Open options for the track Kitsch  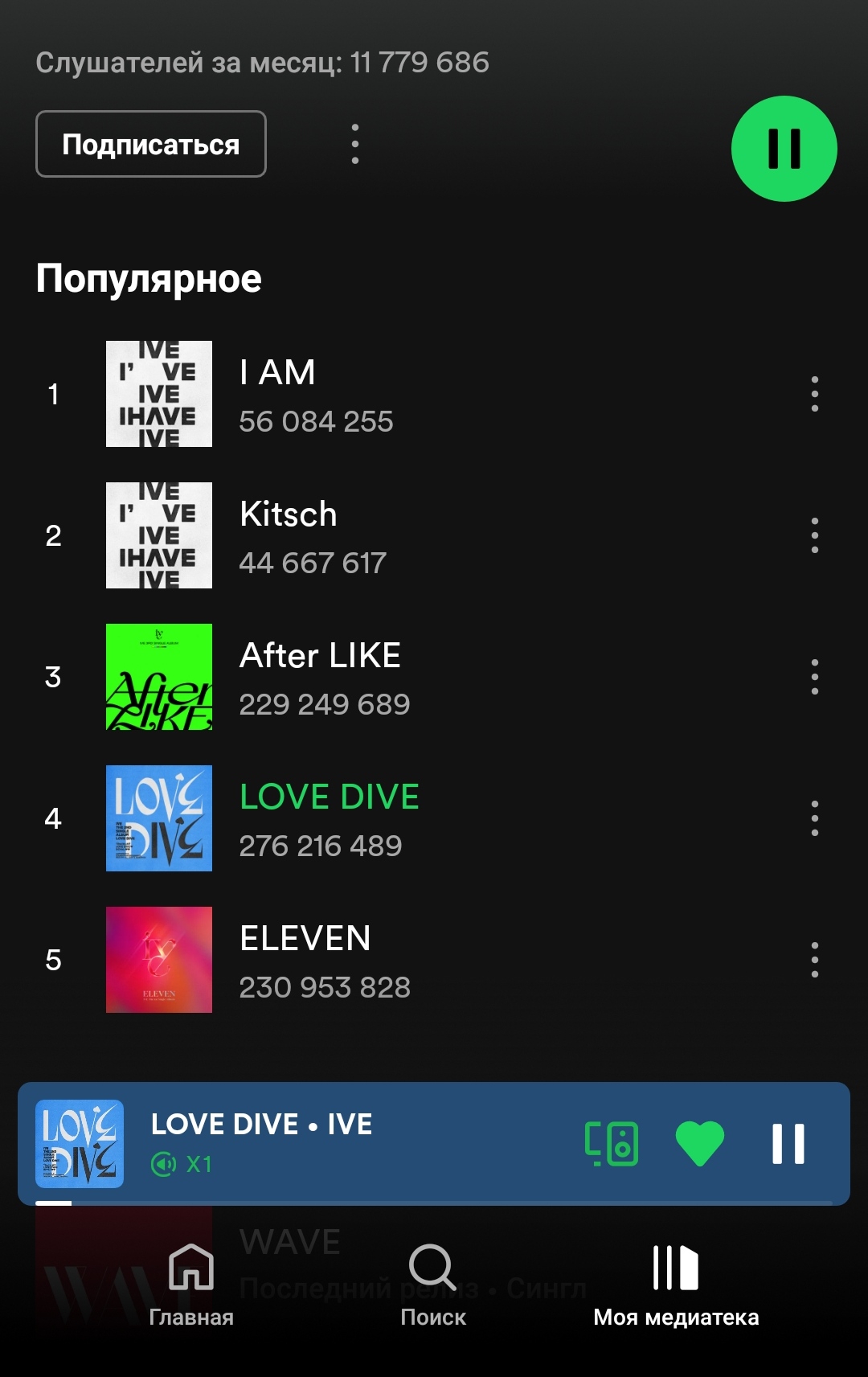pyautogui.click(x=814, y=535)
